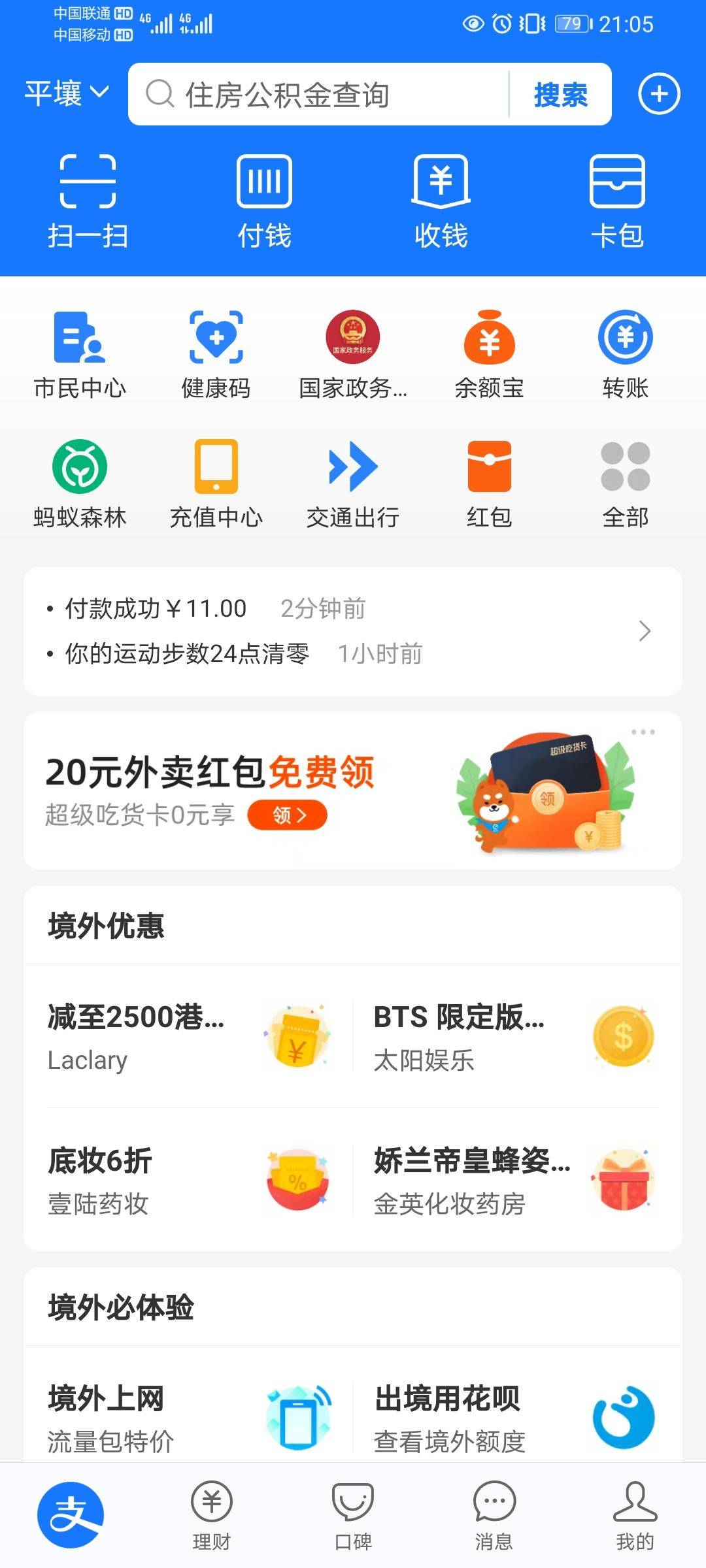Launch 健康码 health code

(216, 354)
